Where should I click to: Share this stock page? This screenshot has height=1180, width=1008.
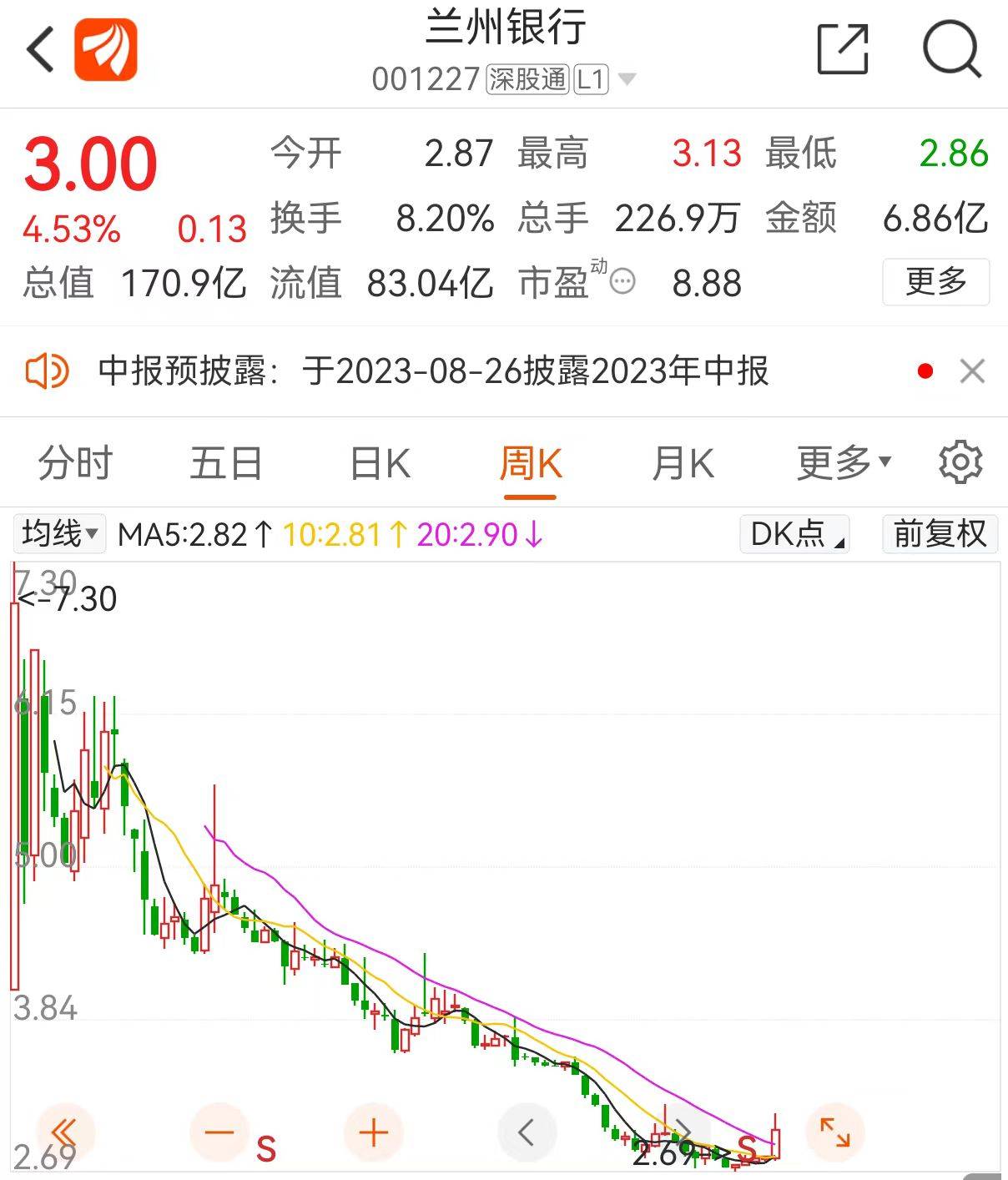842,50
